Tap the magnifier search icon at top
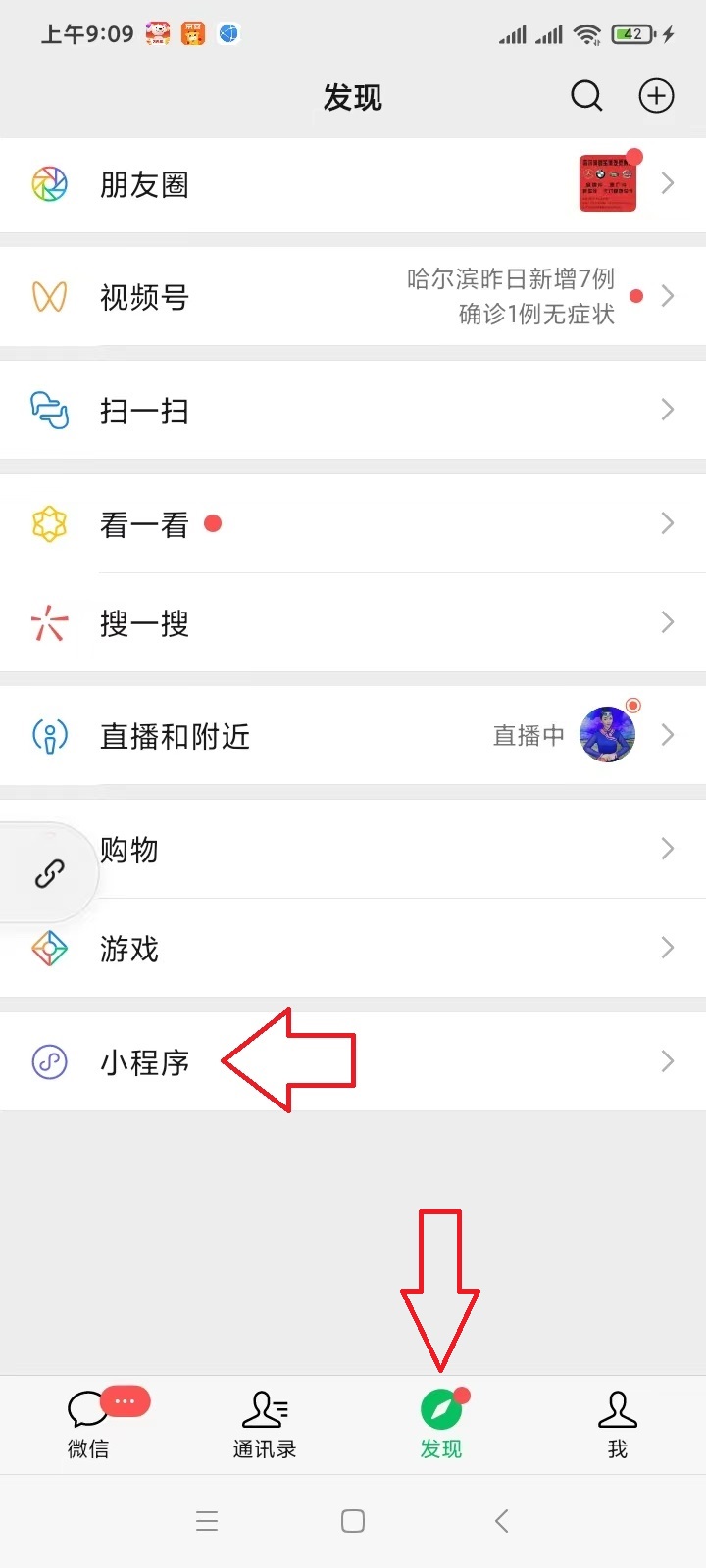 (586, 96)
